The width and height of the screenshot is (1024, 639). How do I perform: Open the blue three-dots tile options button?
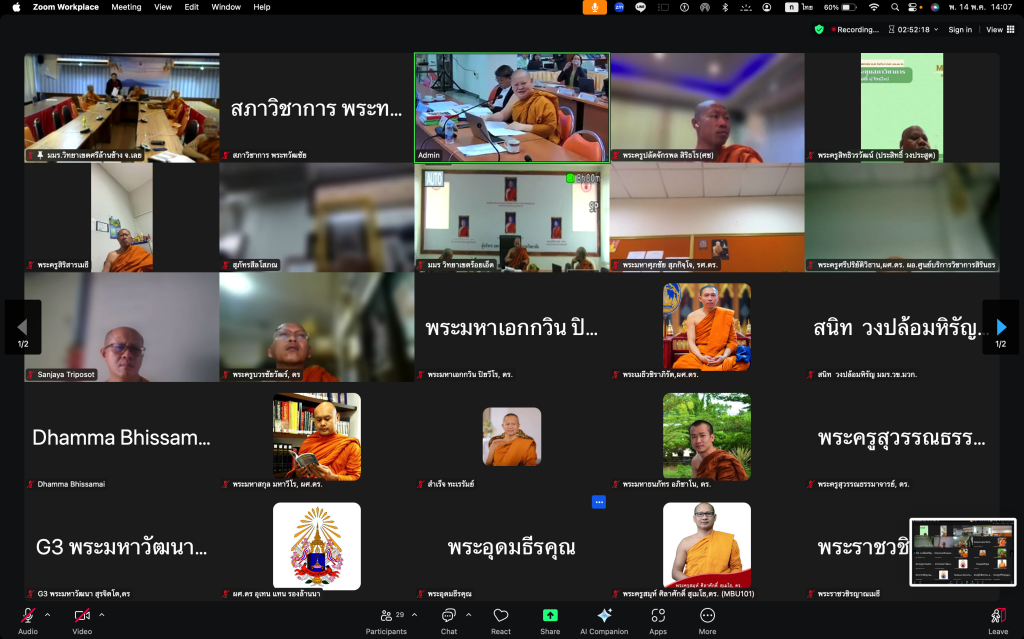pos(598,502)
